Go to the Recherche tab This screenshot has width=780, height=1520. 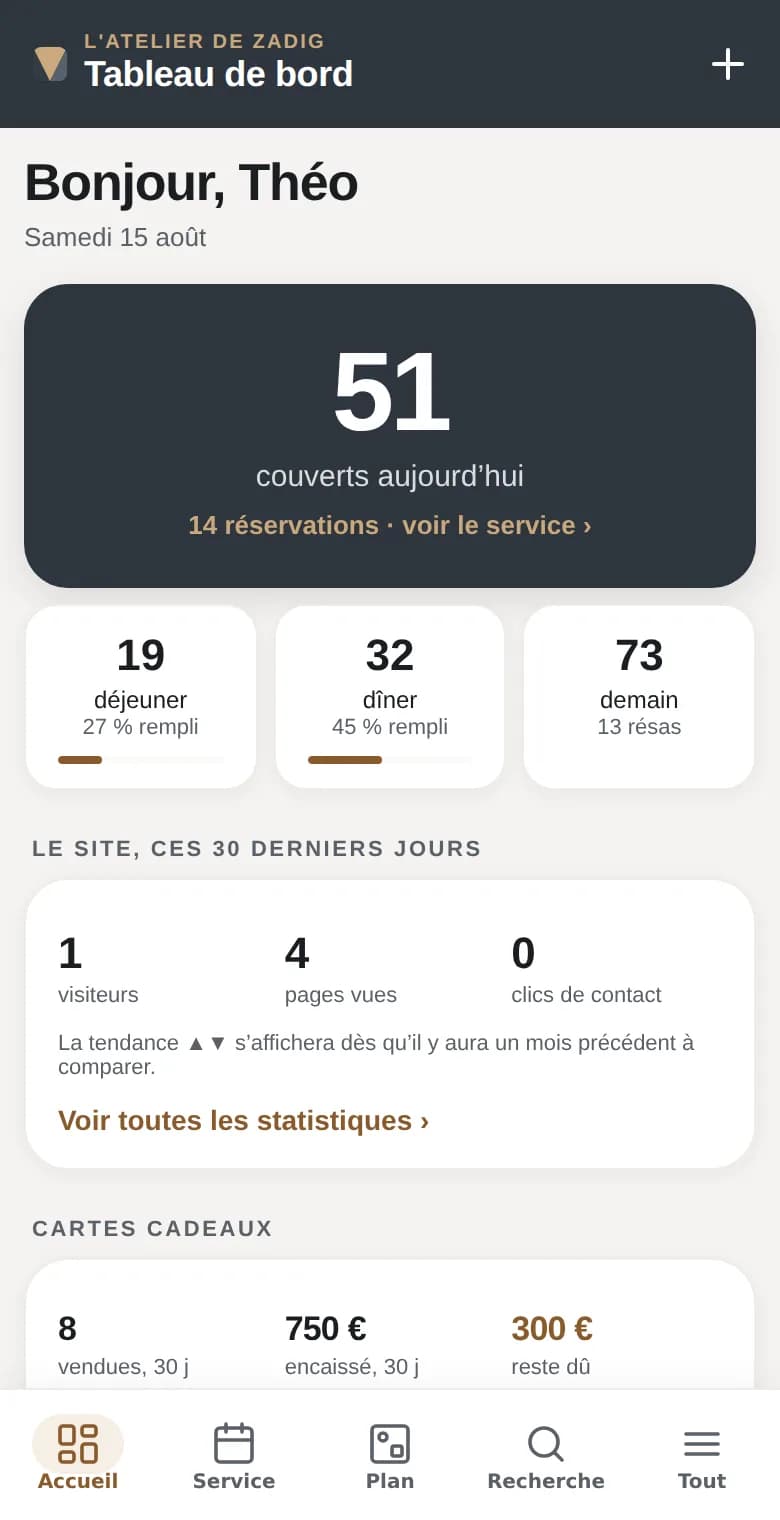point(546,1455)
